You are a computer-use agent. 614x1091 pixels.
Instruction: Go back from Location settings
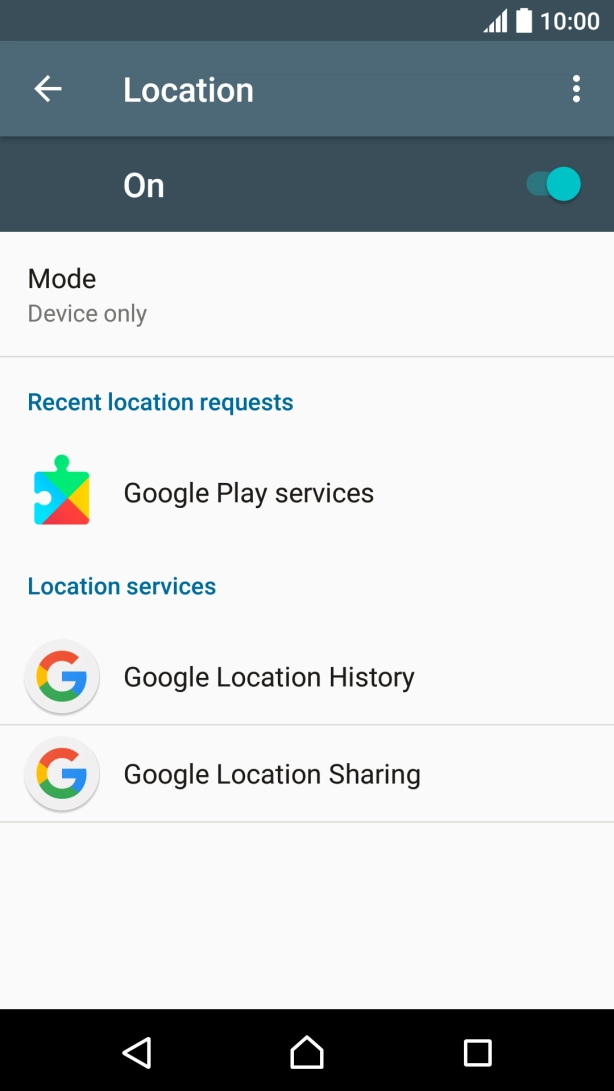click(48, 89)
